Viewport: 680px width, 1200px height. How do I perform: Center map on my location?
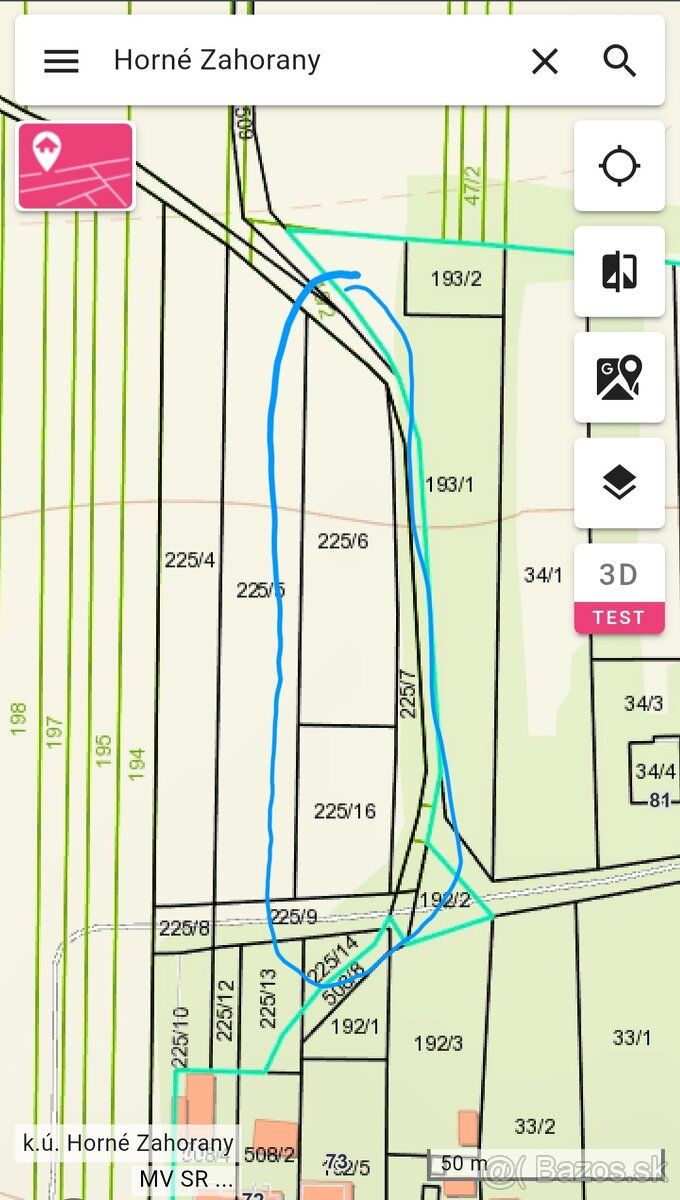pos(619,166)
